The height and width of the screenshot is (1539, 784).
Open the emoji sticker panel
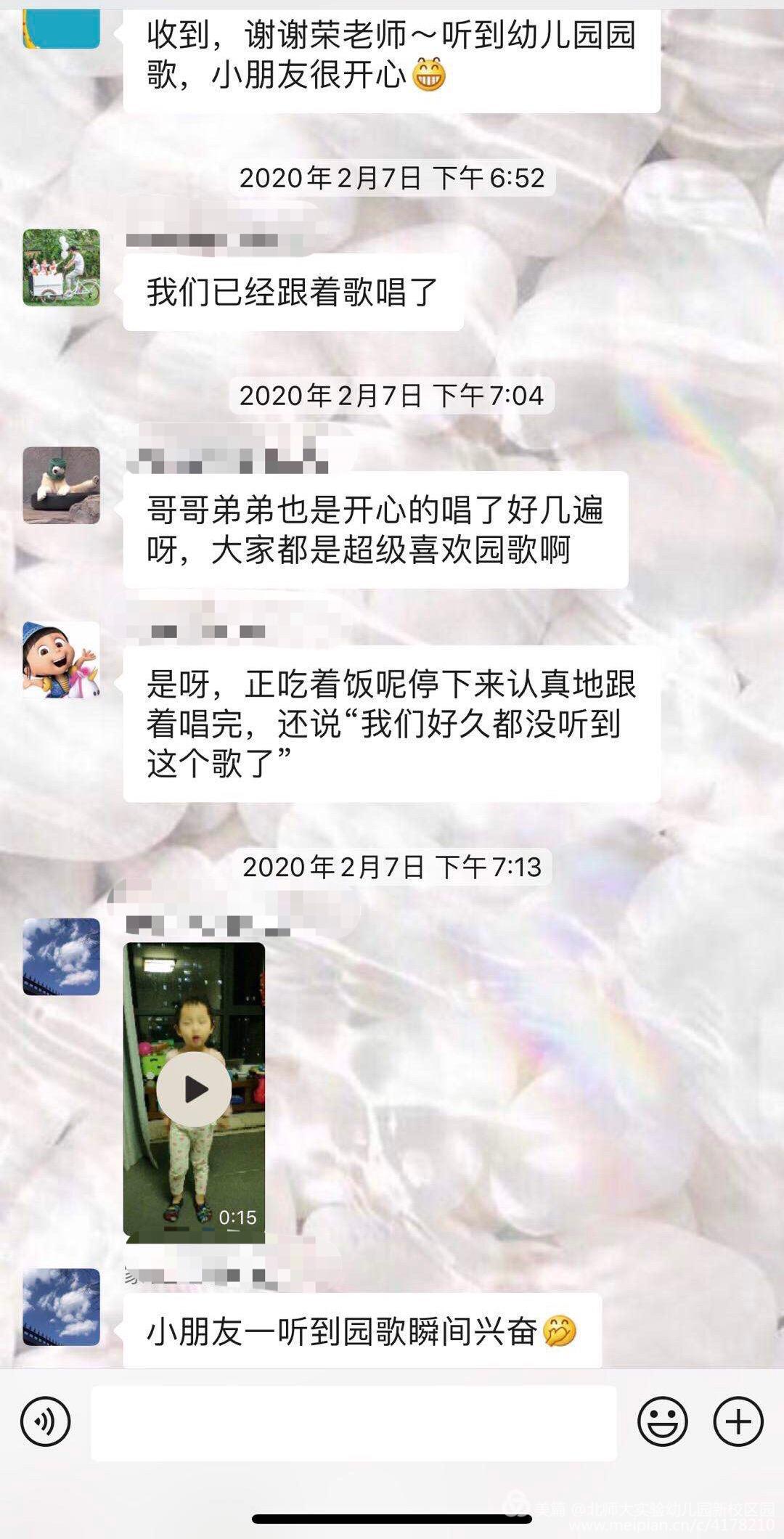tap(662, 1421)
